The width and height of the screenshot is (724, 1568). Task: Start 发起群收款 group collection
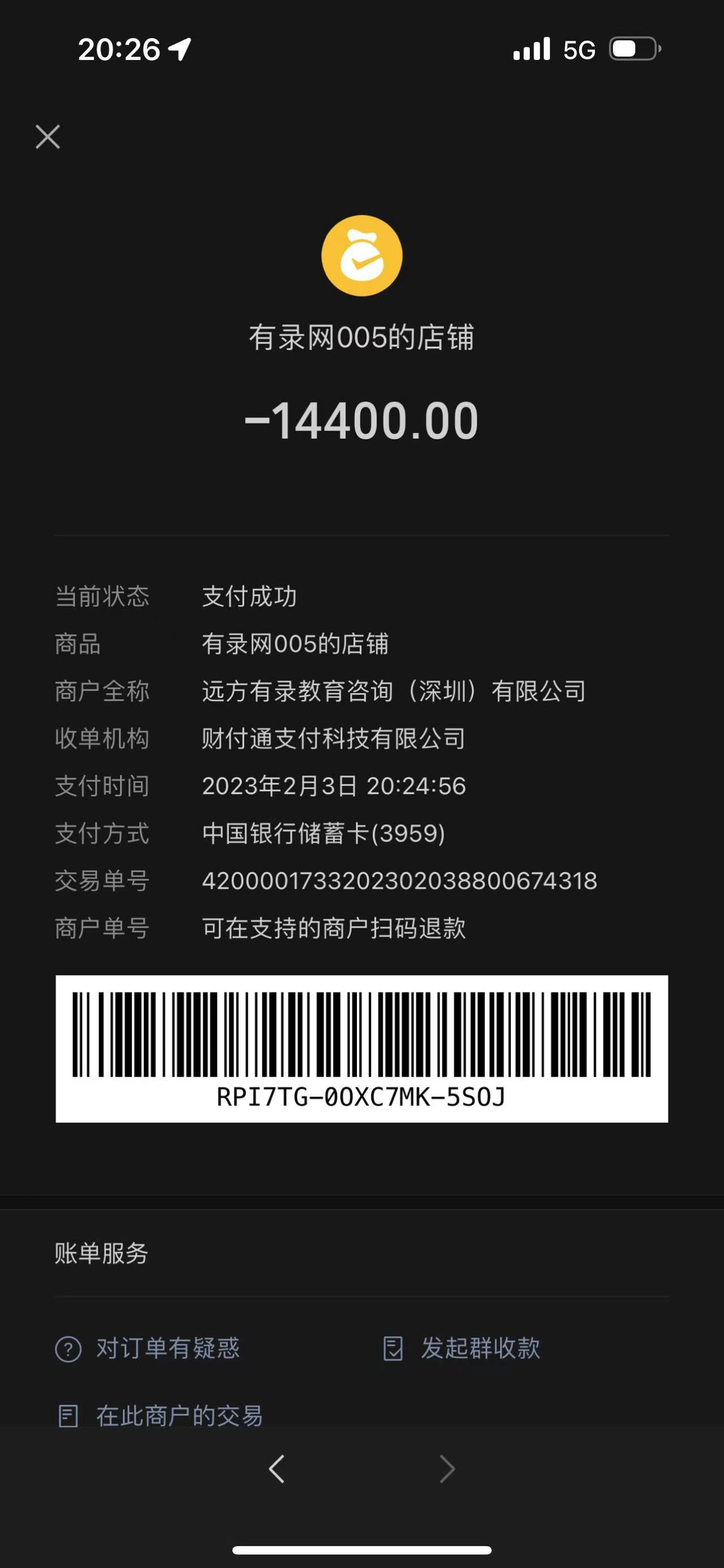tap(462, 1348)
